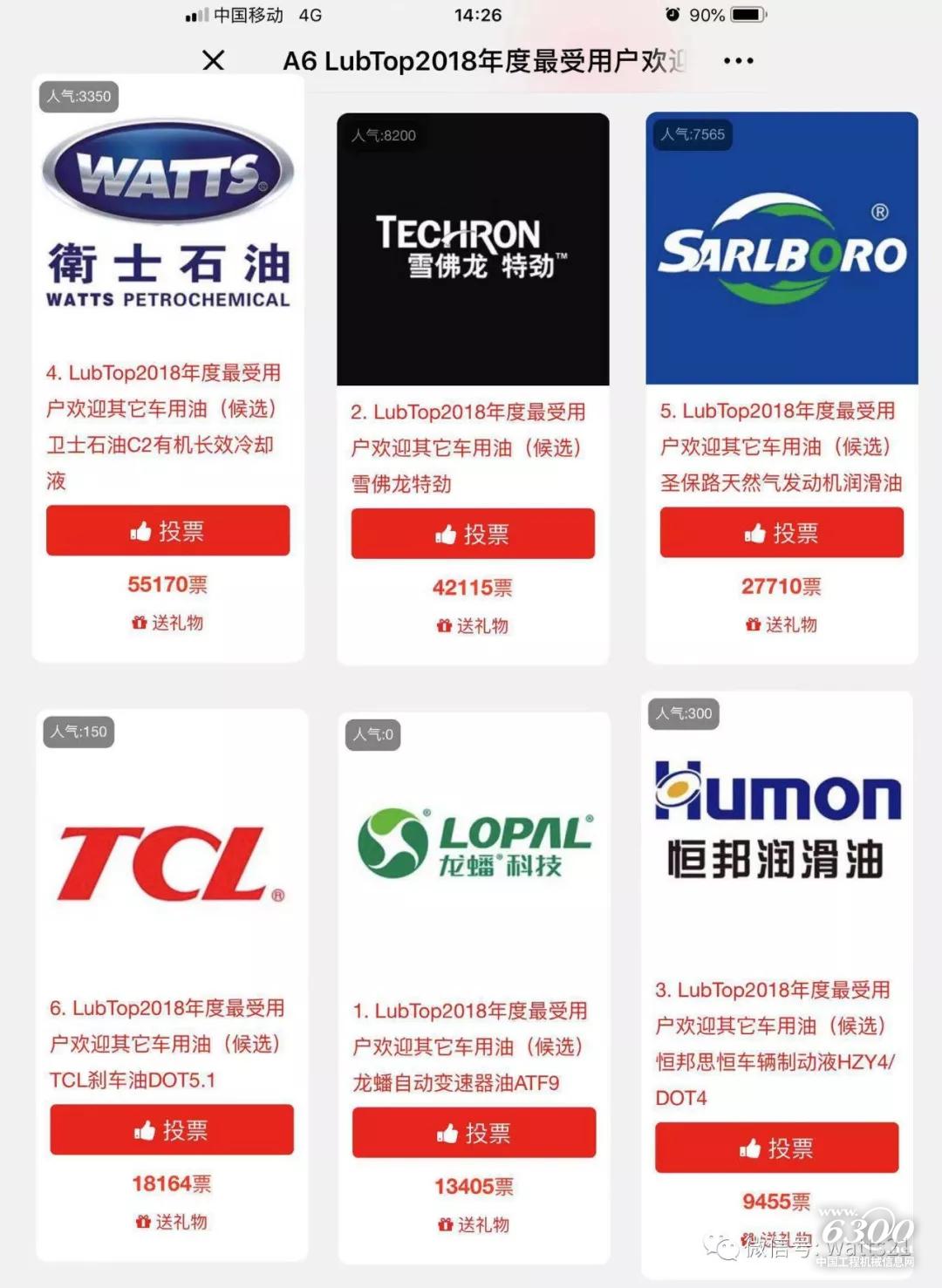This screenshot has height=1288, width=942.
Task: Open the Techron 雪佛龙特劲 candidate picture
Action: click(473, 249)
